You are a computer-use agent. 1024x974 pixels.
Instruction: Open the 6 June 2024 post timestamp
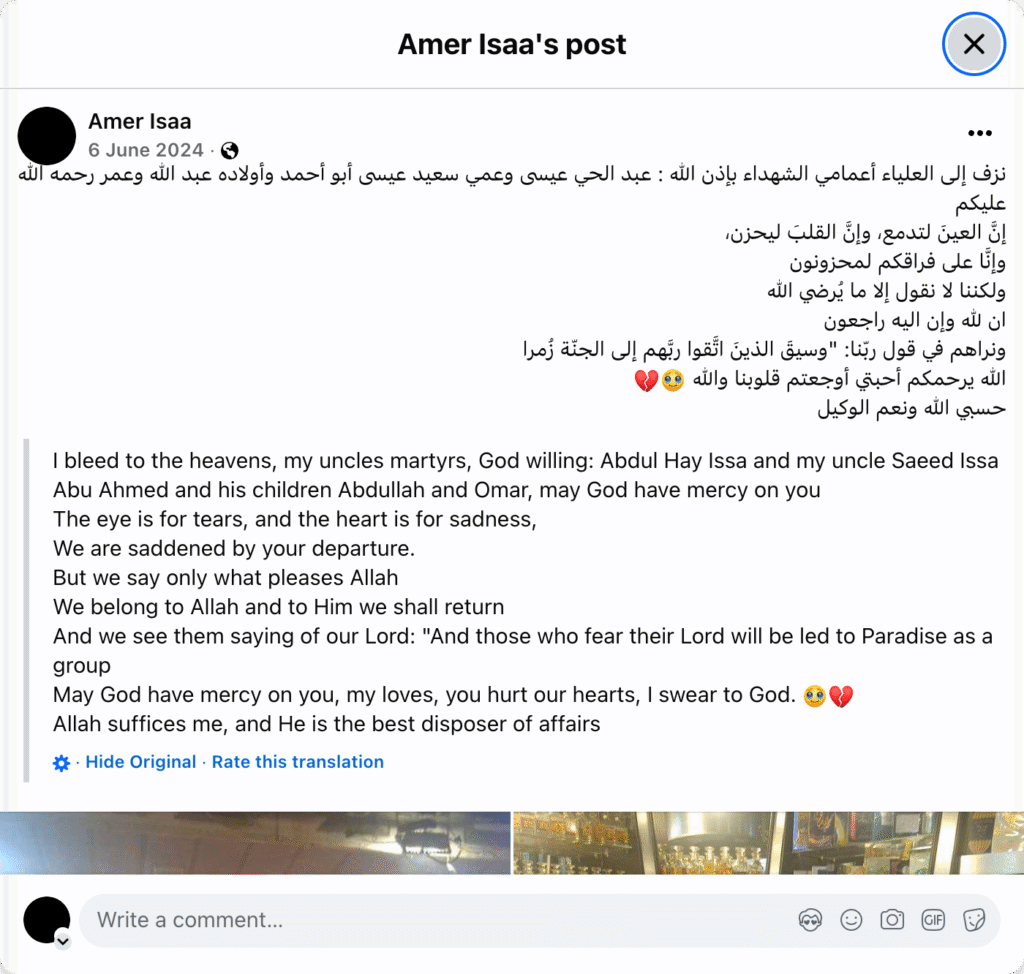[x=145, y=151]
